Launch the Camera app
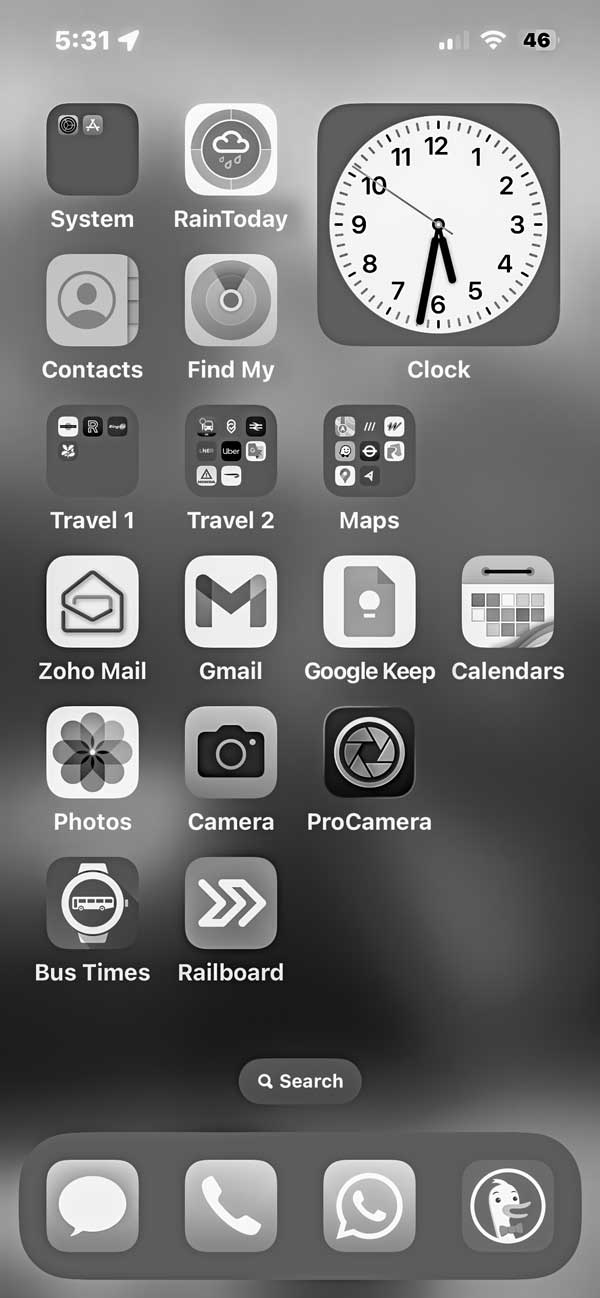The width and height of the screenshot is (600, 1298). coord(231,752)
